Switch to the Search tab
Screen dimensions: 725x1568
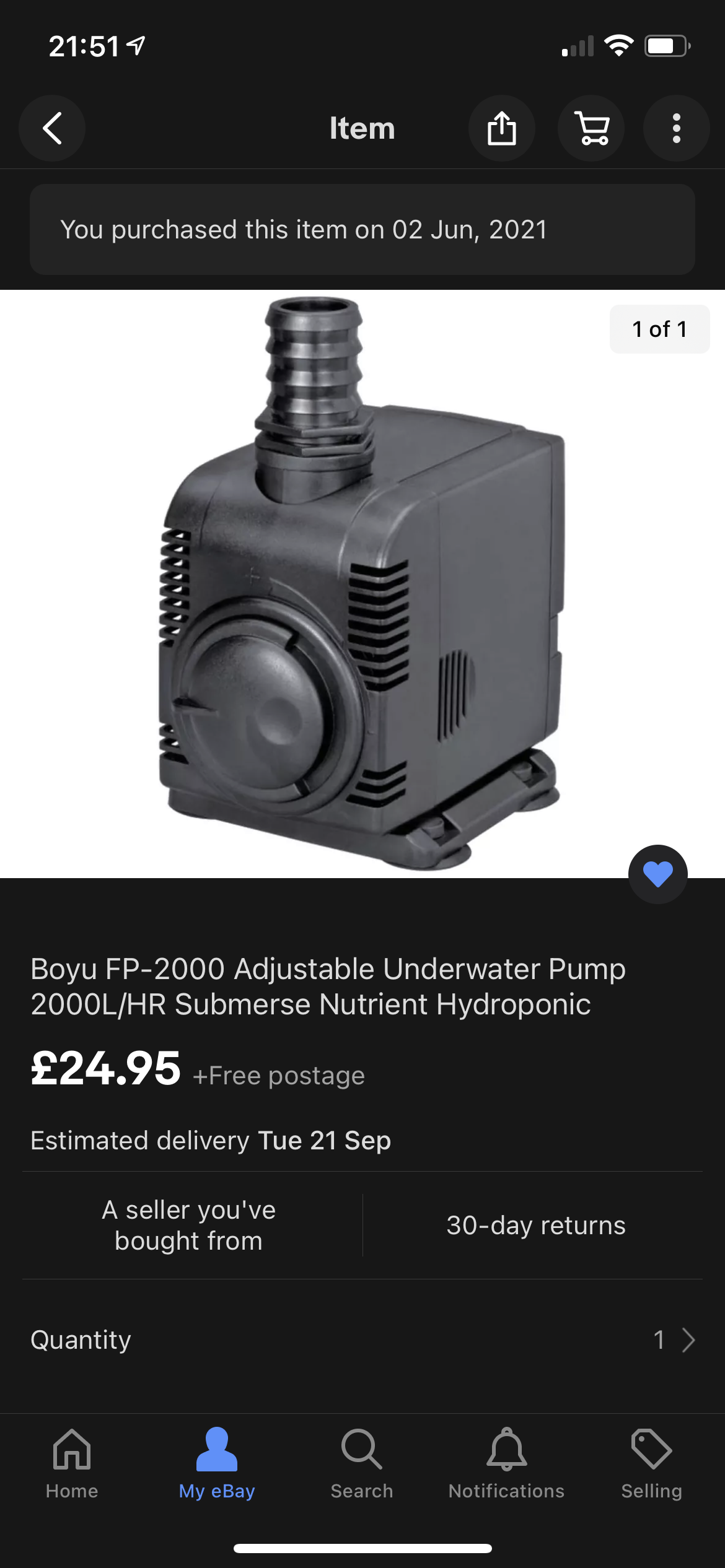coord(362,1465)
